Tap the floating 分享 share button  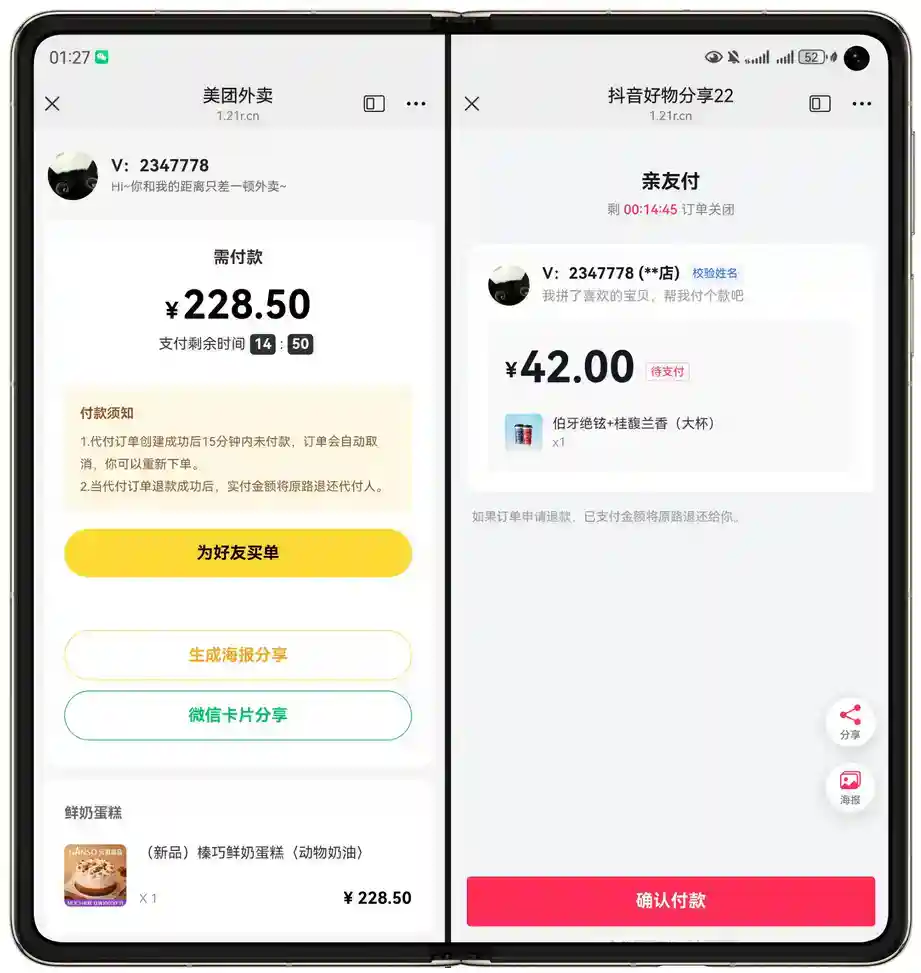coord(850,722)
